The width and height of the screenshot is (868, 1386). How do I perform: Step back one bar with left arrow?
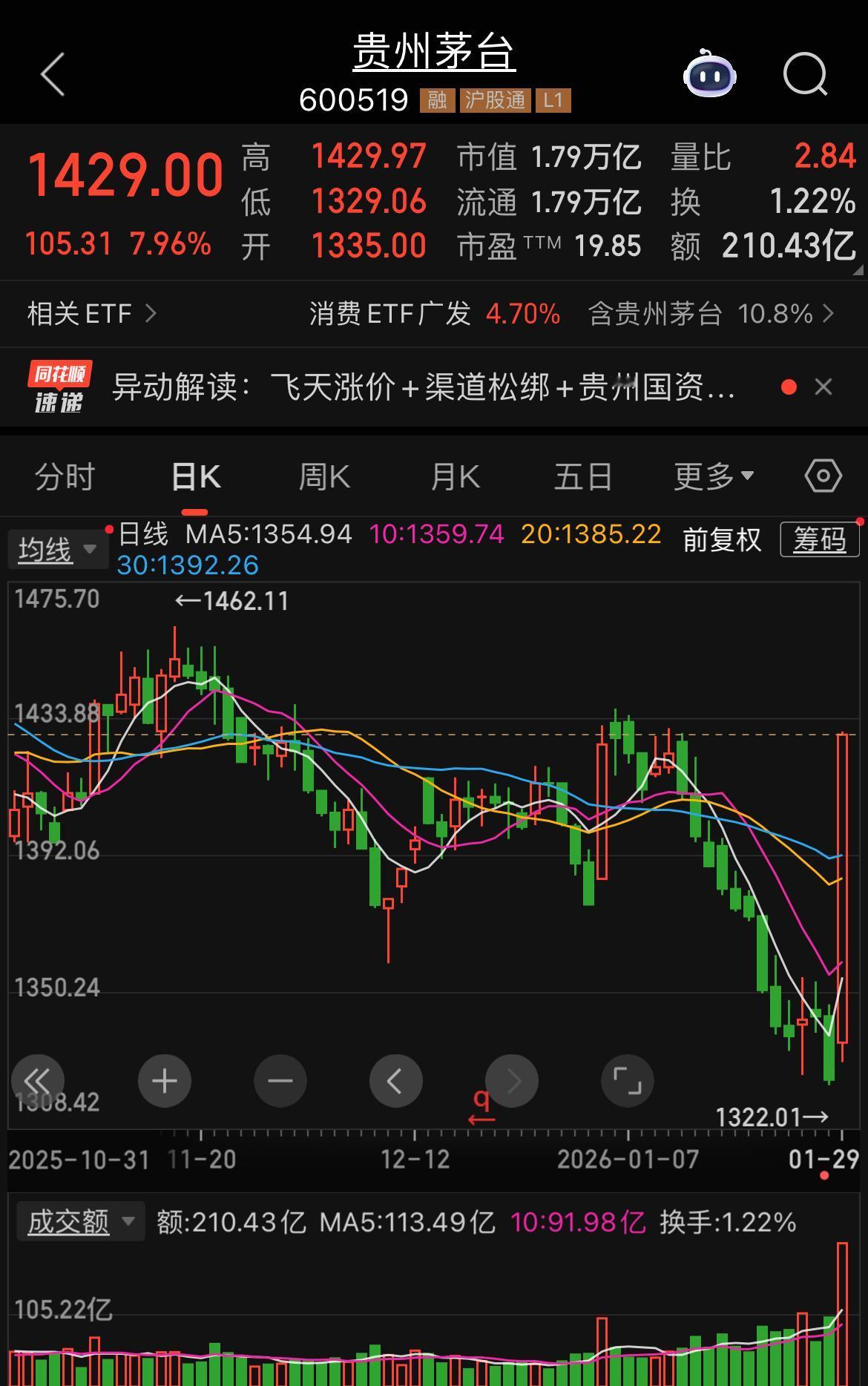(395, 1081)
